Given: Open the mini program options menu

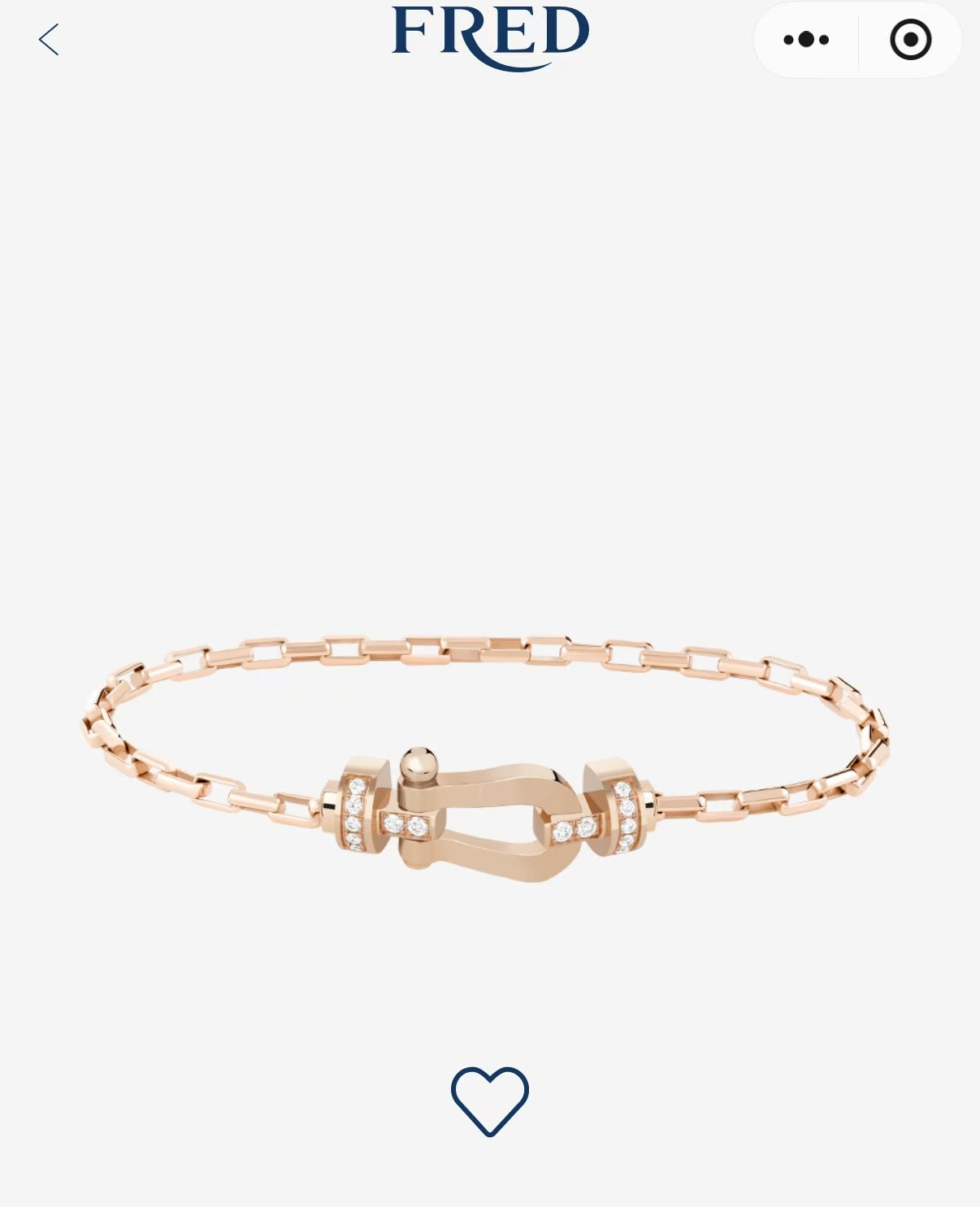Looking at the screenshot, I should click(x=805, y=40).
